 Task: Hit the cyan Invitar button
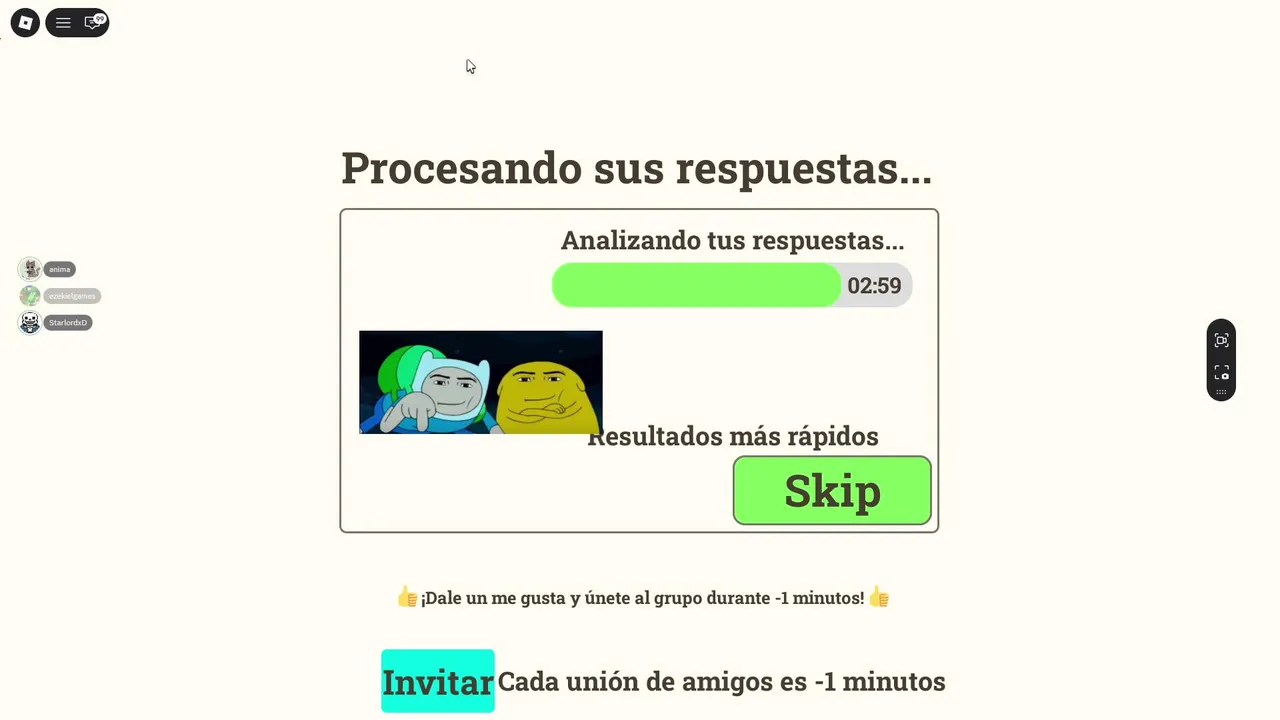click(x=438, y=681)
